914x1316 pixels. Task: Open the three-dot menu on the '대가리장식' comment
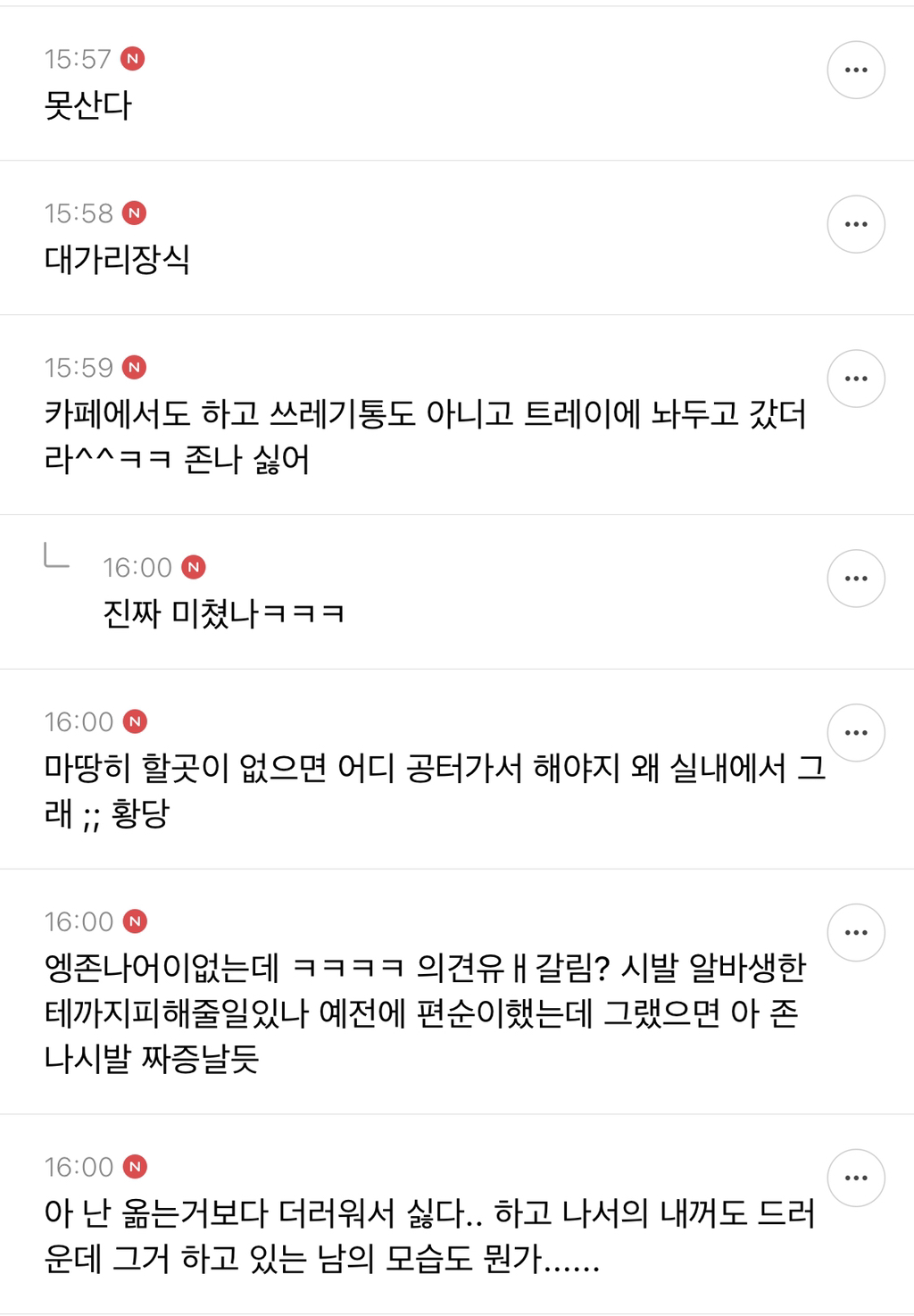[x=855, y=224]
